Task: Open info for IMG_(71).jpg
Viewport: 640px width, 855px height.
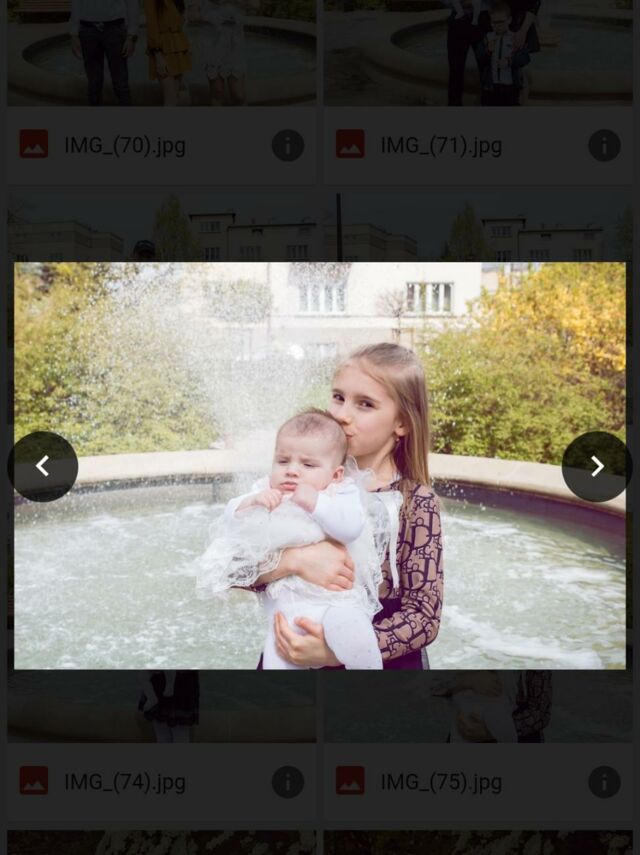Action: click(x=604, y=146)
